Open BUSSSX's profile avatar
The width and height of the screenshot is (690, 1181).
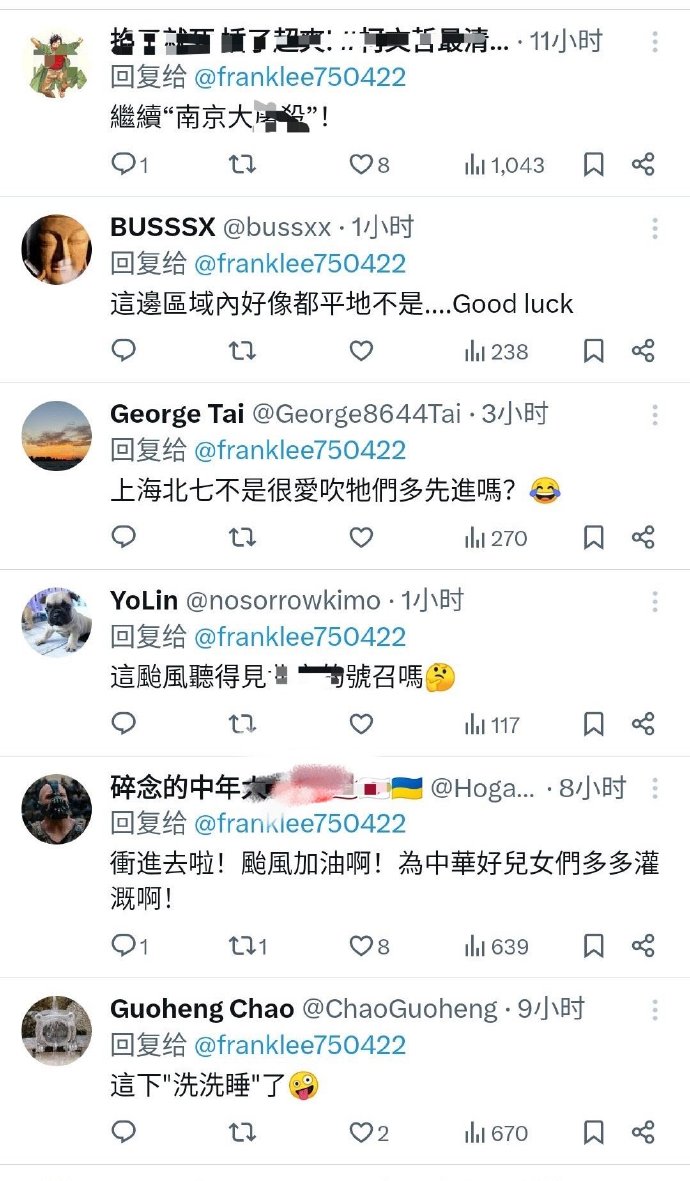coord(56,249)
